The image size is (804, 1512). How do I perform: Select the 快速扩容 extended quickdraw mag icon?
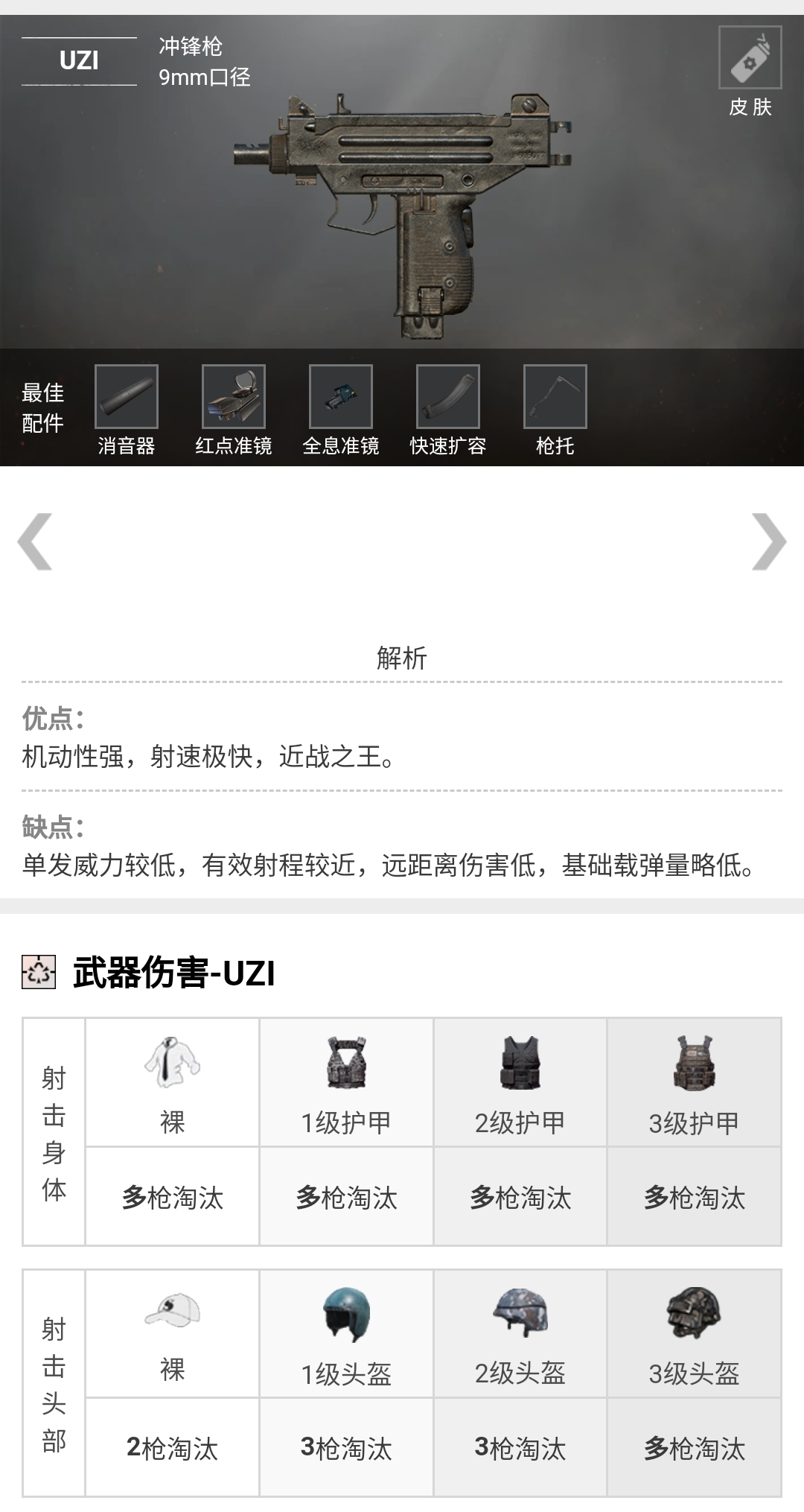[x=446, y=397]
